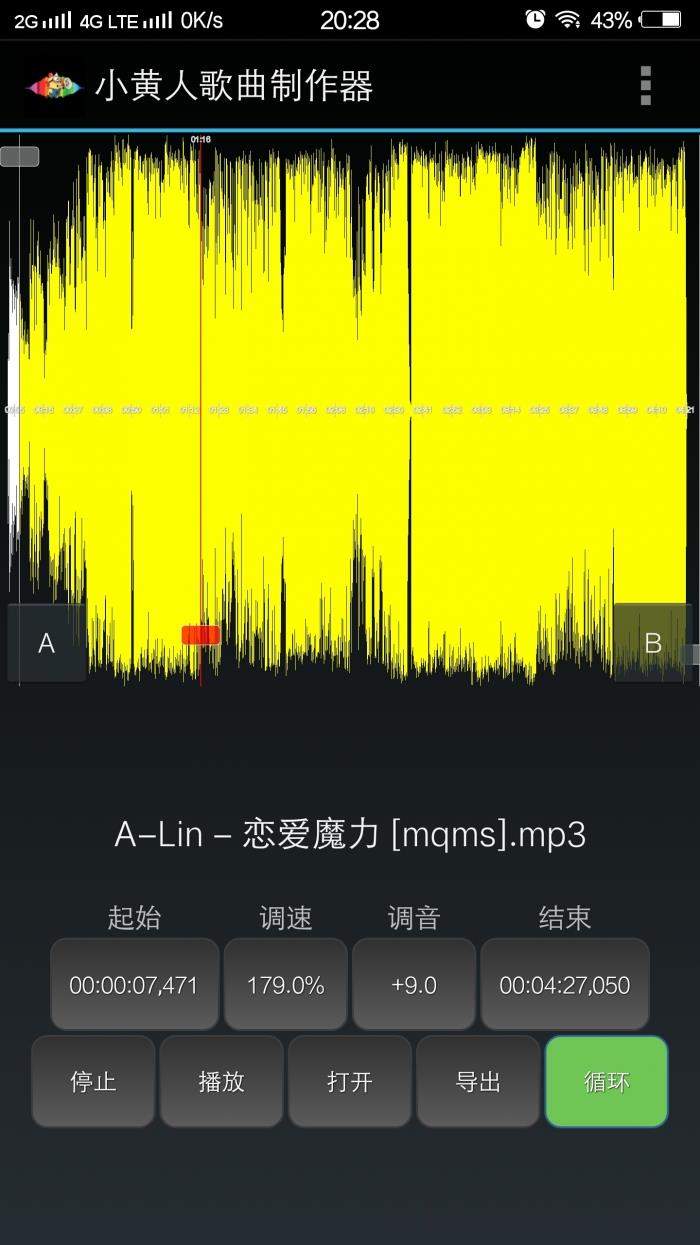Open the overflow menu
This screenshot has height=1245, width=700.
point(646,86)
